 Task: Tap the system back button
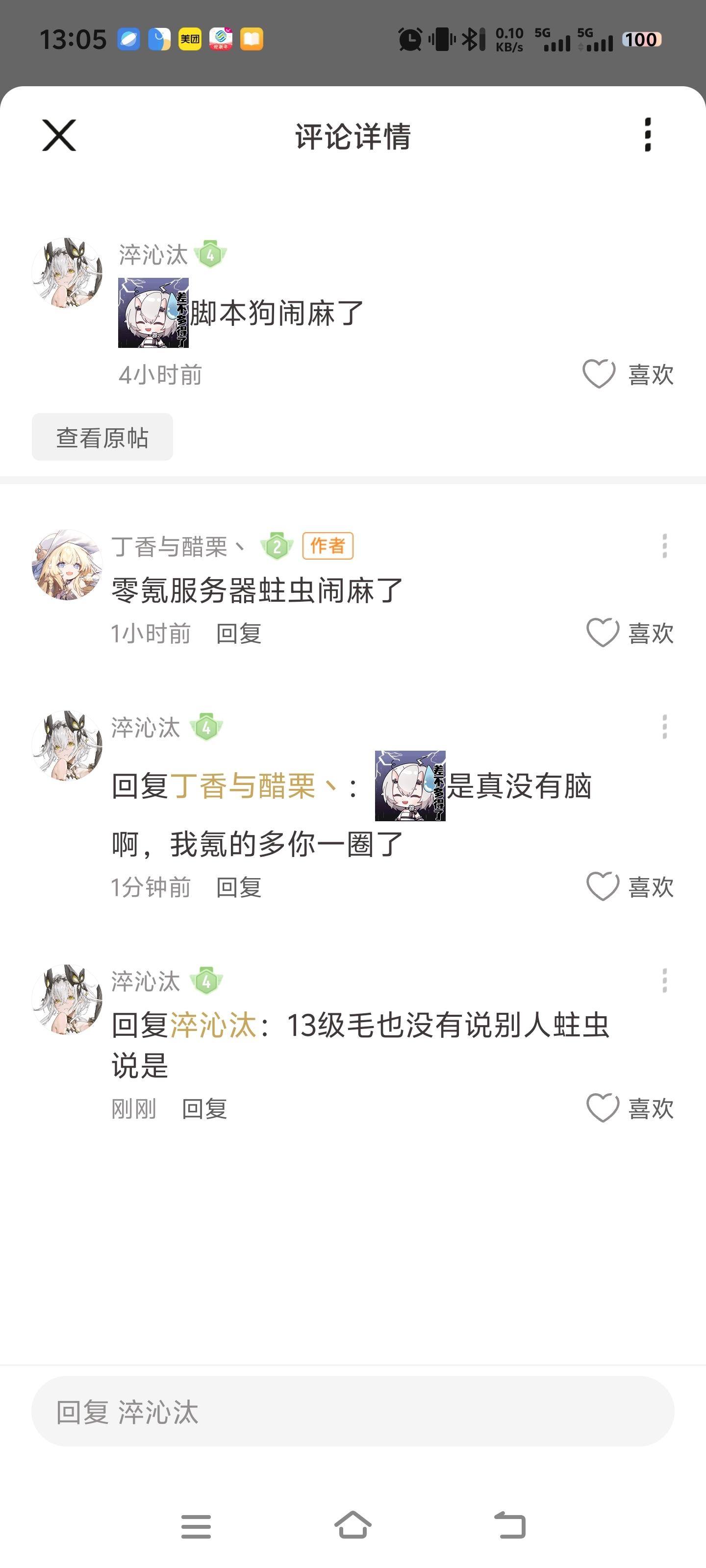(510, 1525)
